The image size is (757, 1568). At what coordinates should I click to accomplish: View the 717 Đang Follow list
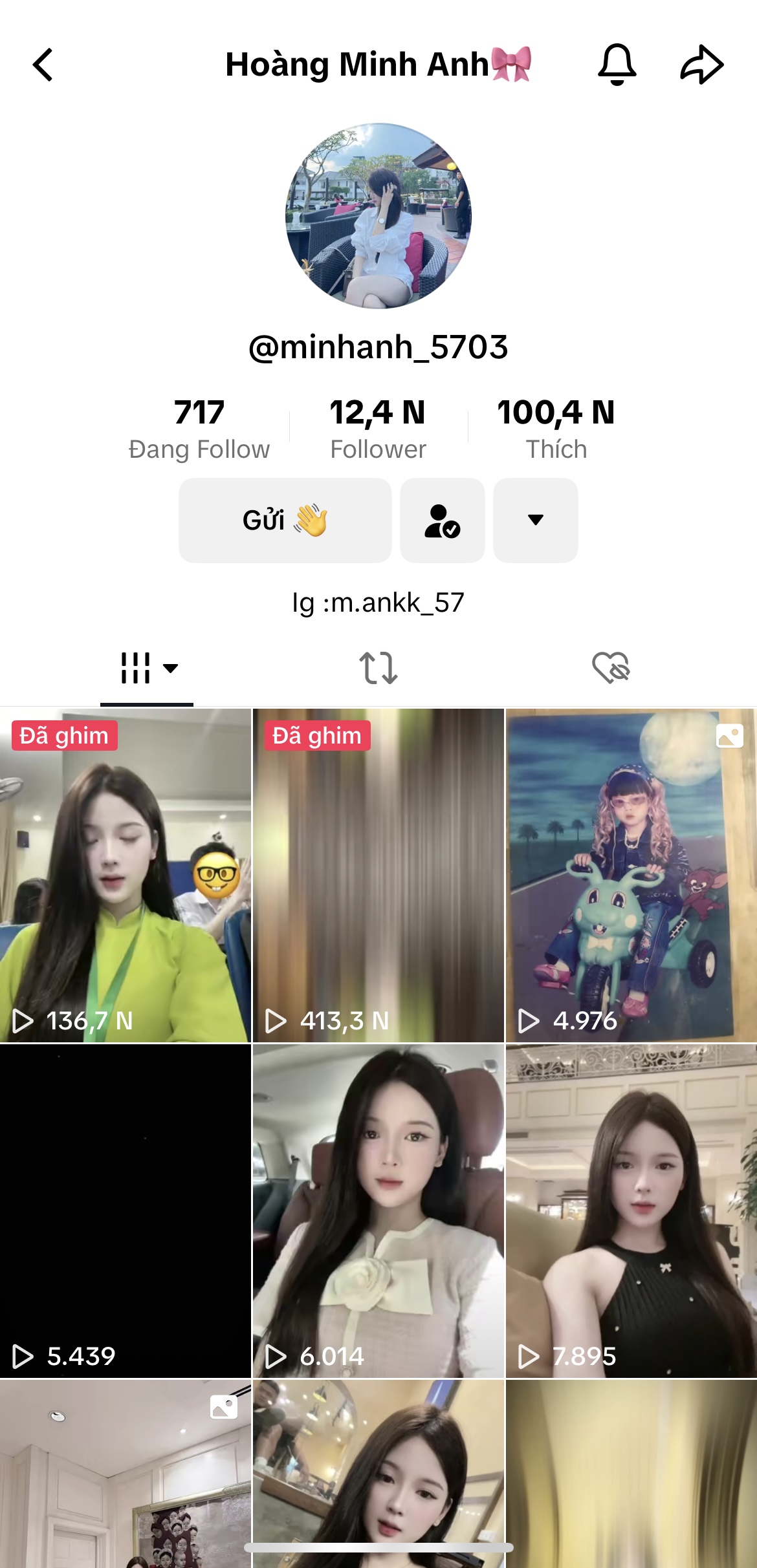pyautogui.click(x=199, y=428)
